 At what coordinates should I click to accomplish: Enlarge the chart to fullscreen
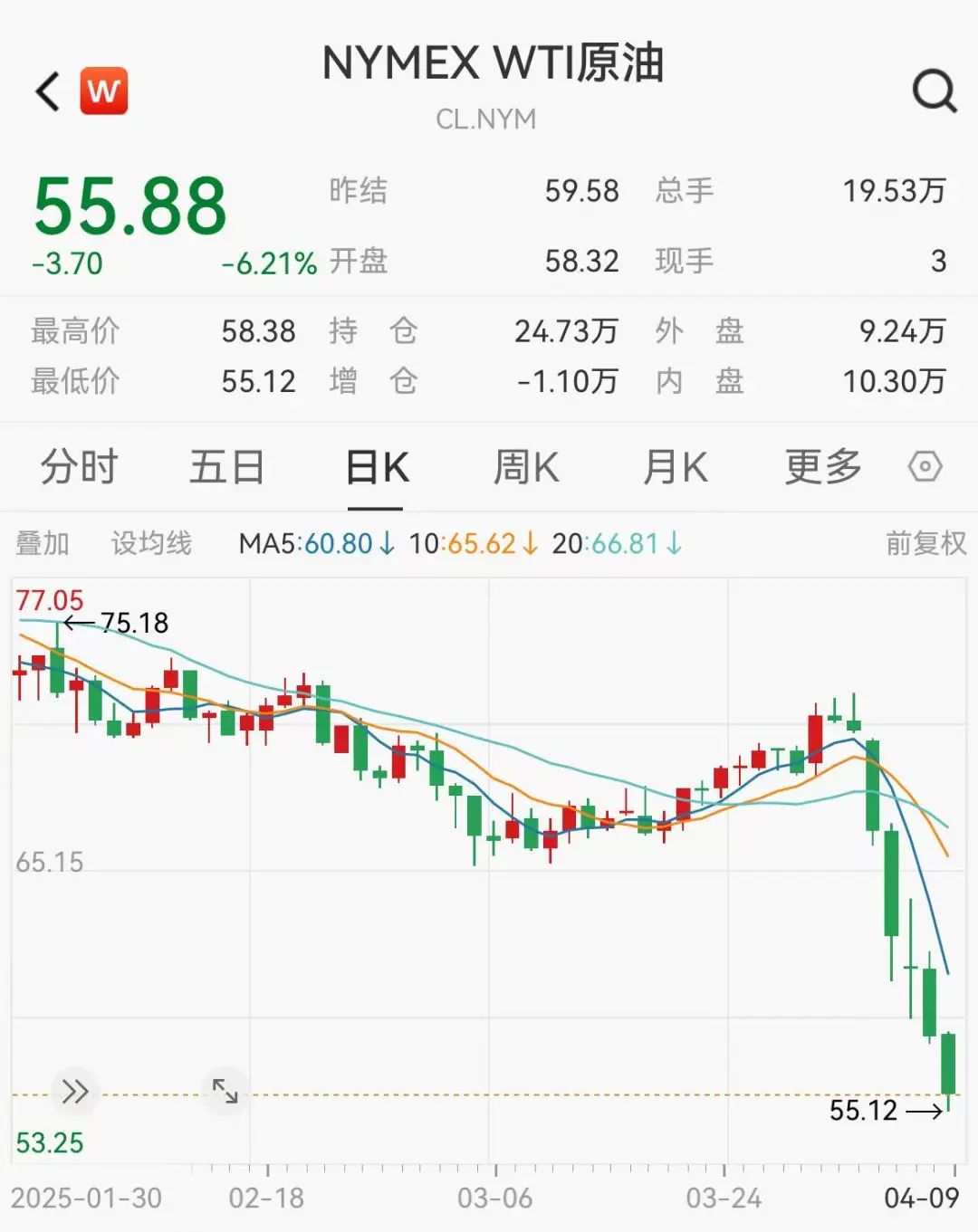point(225,1091)
